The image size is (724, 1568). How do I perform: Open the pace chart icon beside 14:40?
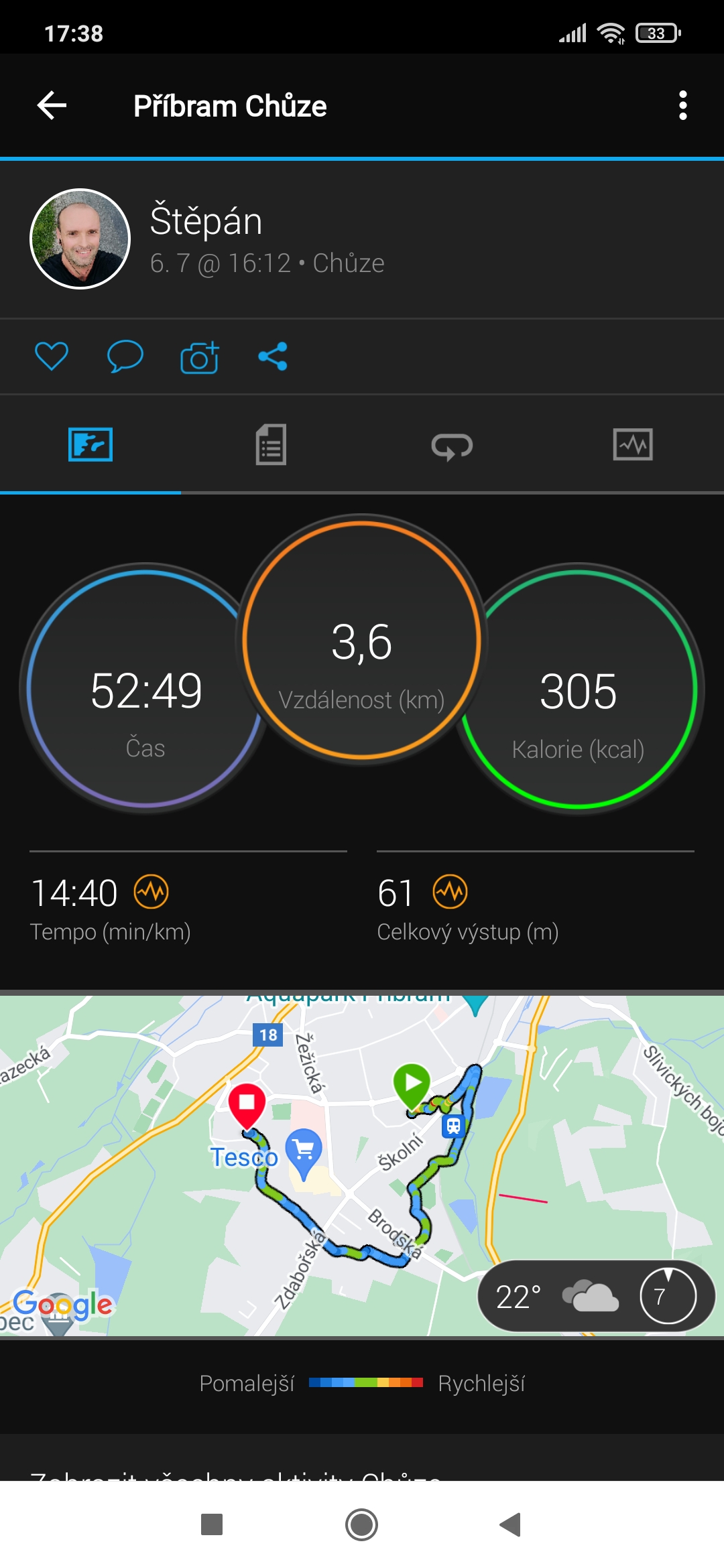click(152, 892)
